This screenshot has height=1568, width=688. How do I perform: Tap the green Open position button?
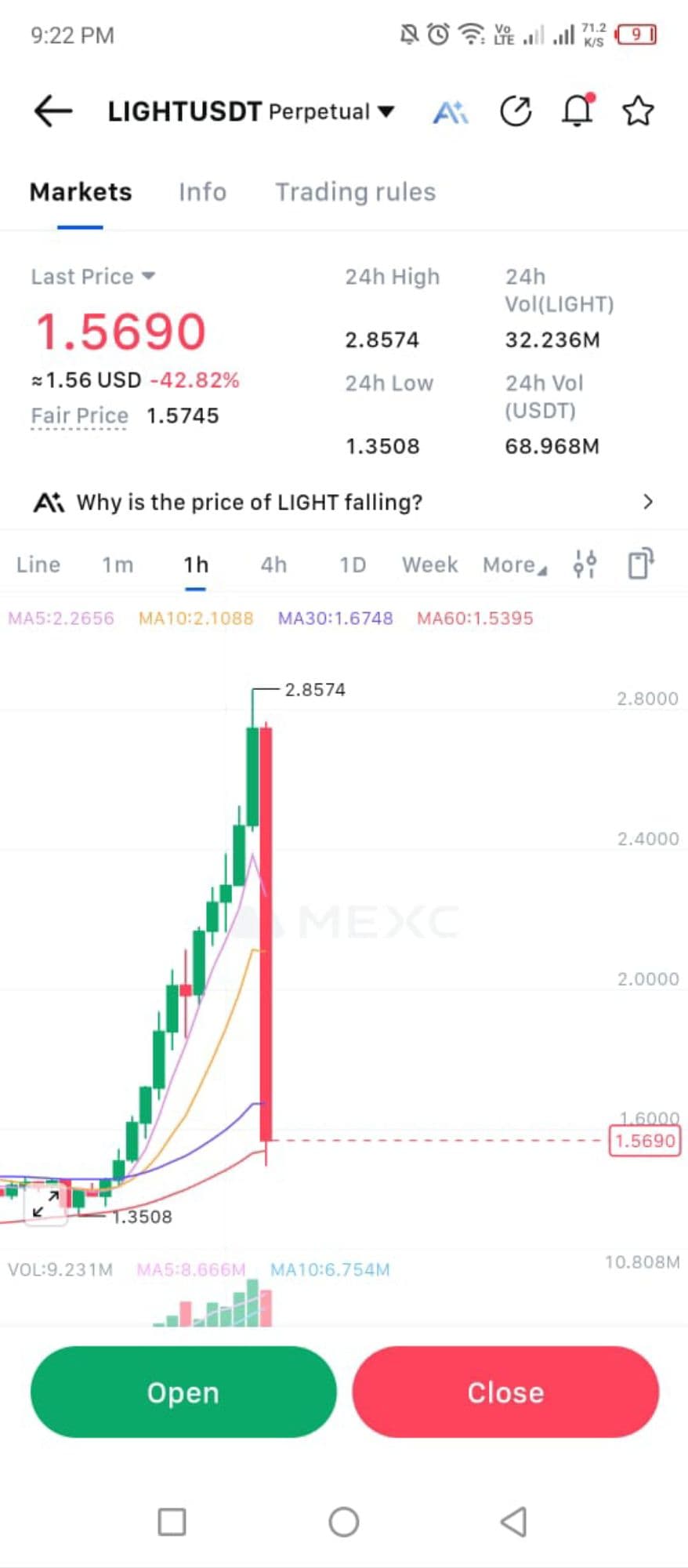click(x=183, y=1392)
